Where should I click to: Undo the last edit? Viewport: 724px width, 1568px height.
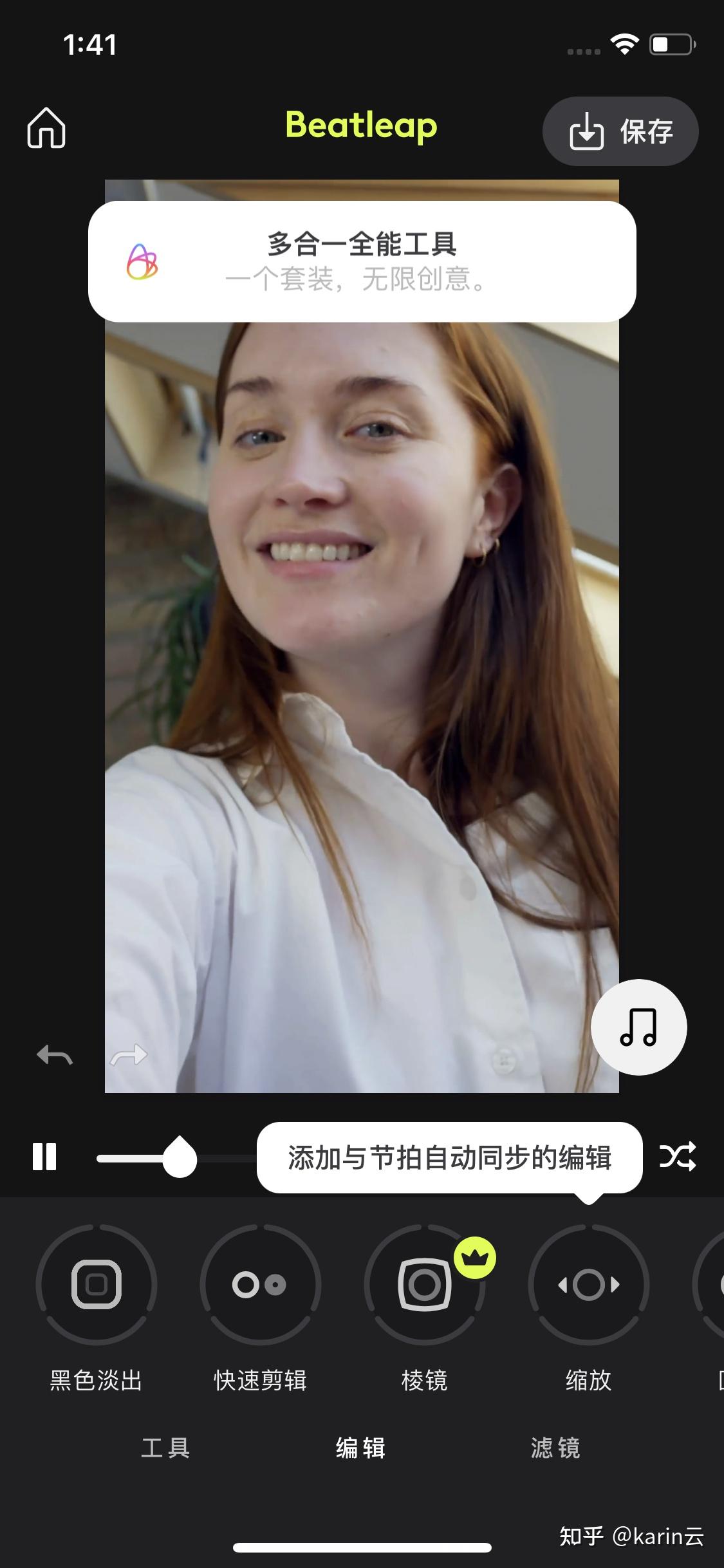55,1056
